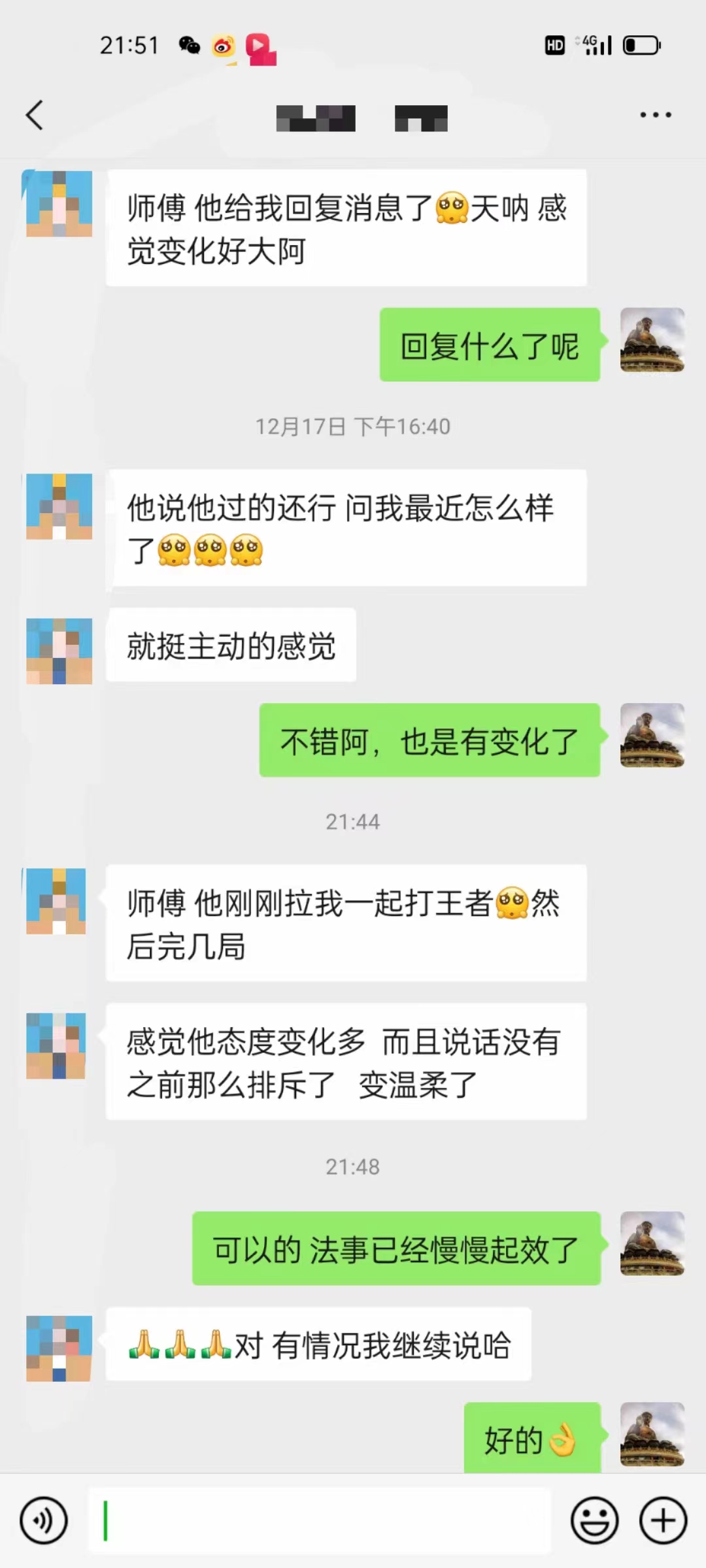Switch to voice message input
Image resolution: width=706 pixels, height=1568 pixels.
point(44,1520)
